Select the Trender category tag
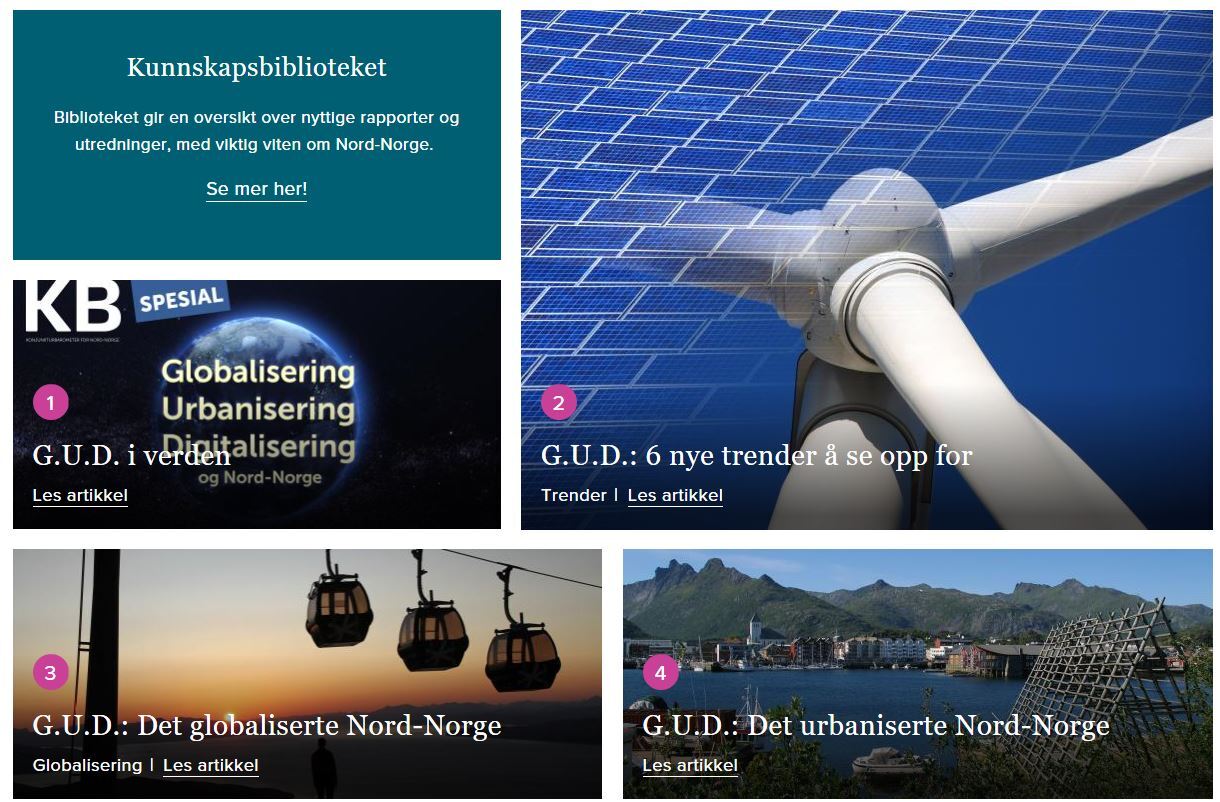Viewport: 1220px width, 802px height. point(573,495)
